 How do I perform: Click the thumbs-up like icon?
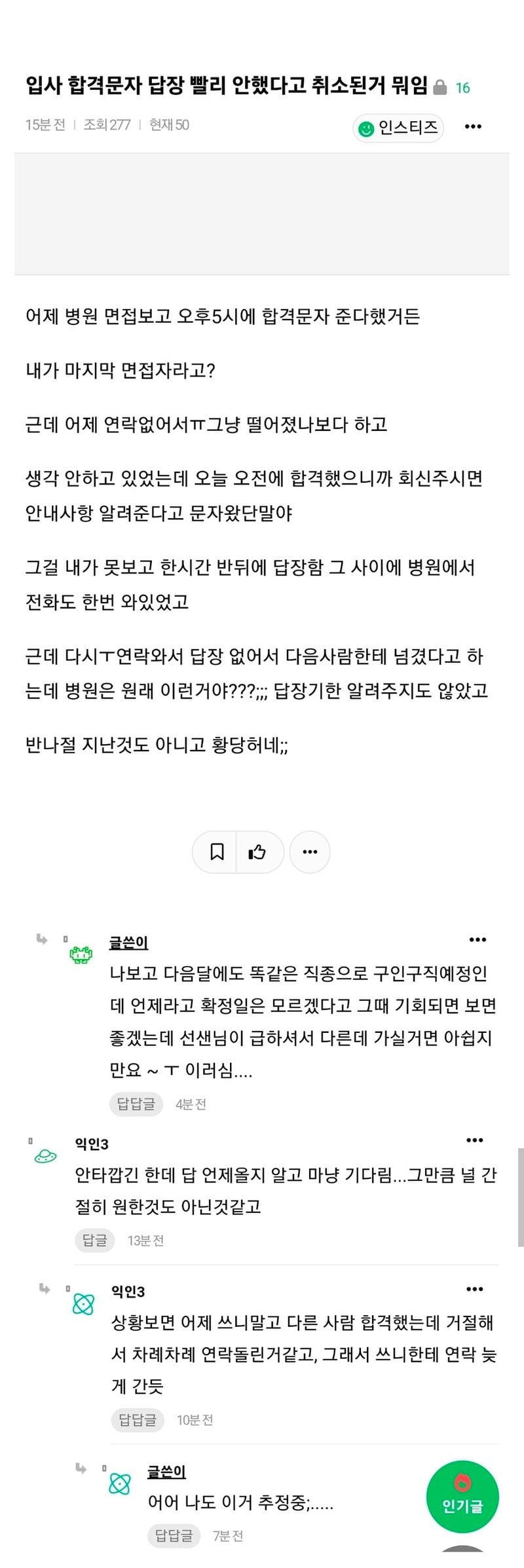pos(257,851)
